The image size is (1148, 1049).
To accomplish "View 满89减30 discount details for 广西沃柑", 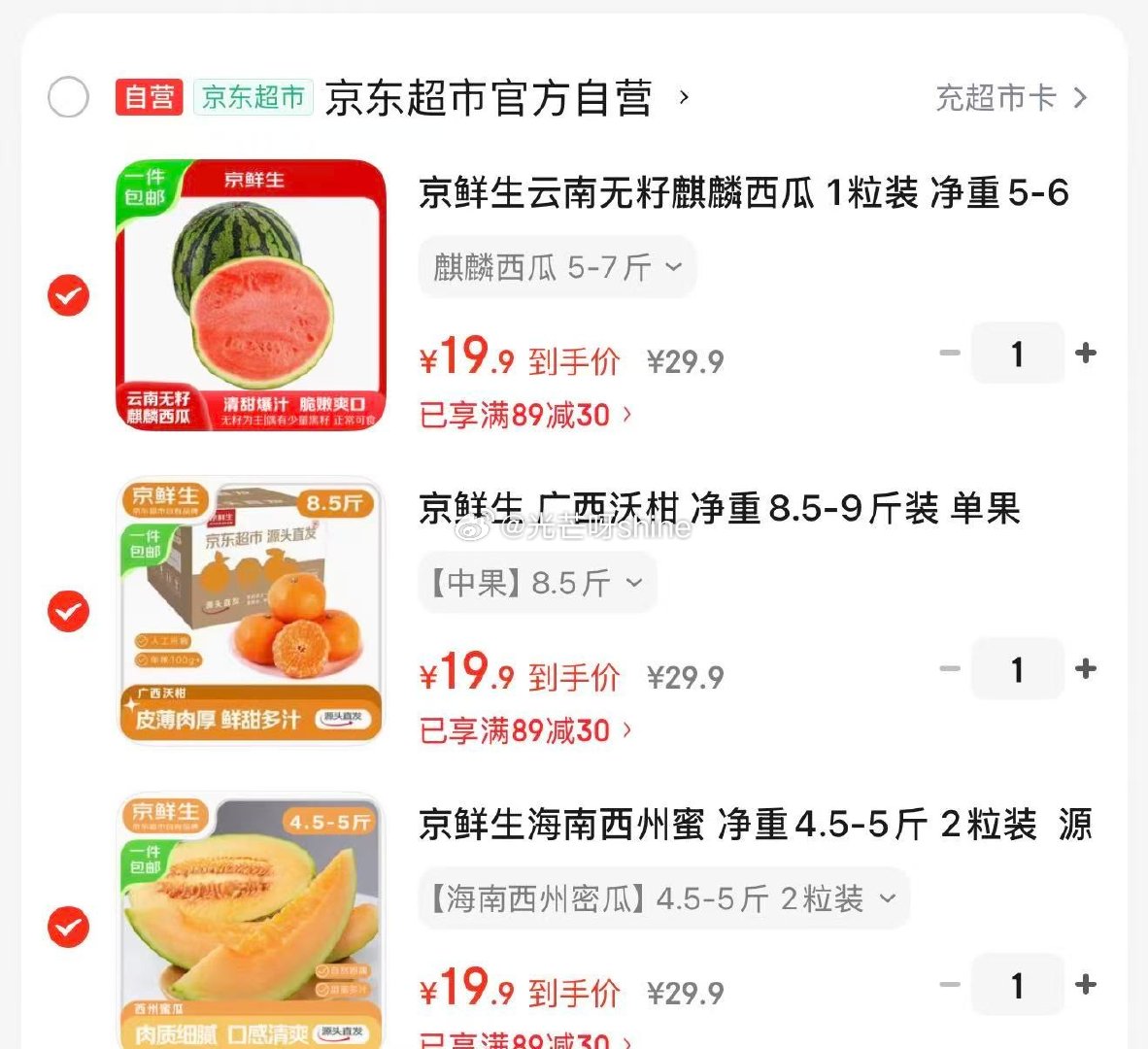I will [525, 731].
